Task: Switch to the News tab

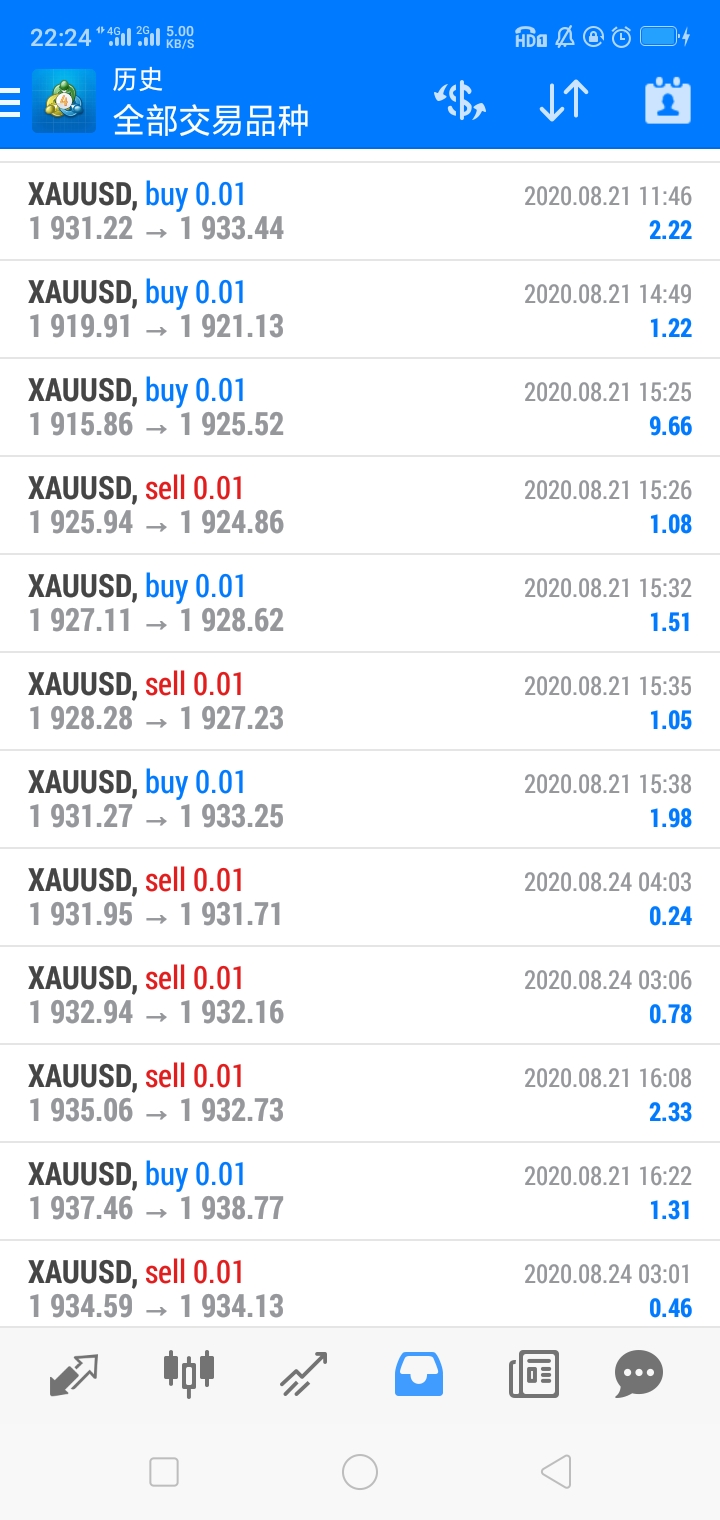Action: point(534,1373)
